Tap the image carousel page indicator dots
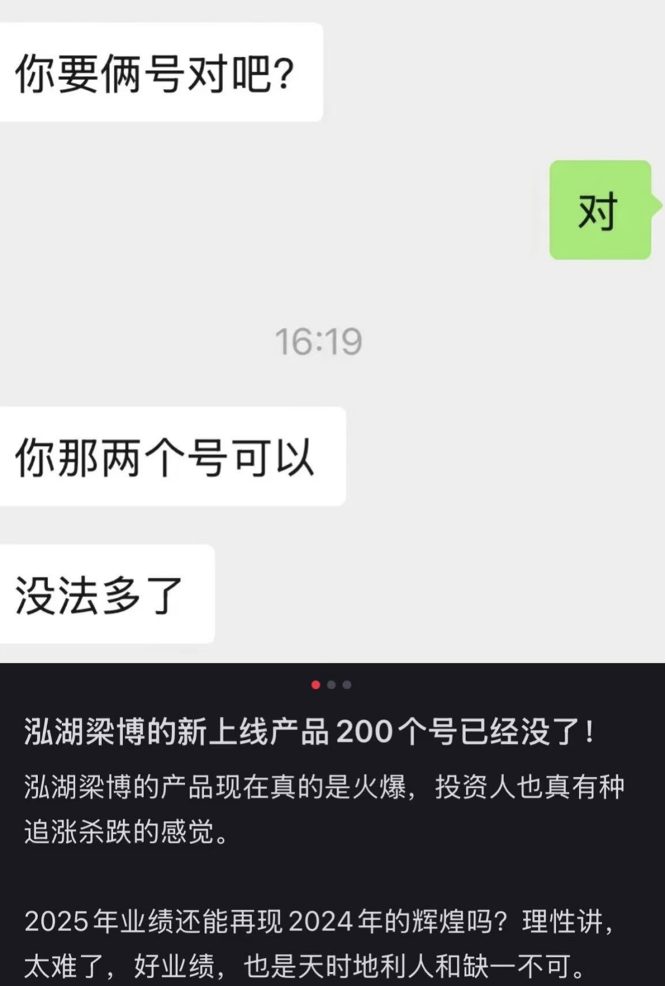Image resolution: width=666 pixels, height=986 pixels. point(332,685)
